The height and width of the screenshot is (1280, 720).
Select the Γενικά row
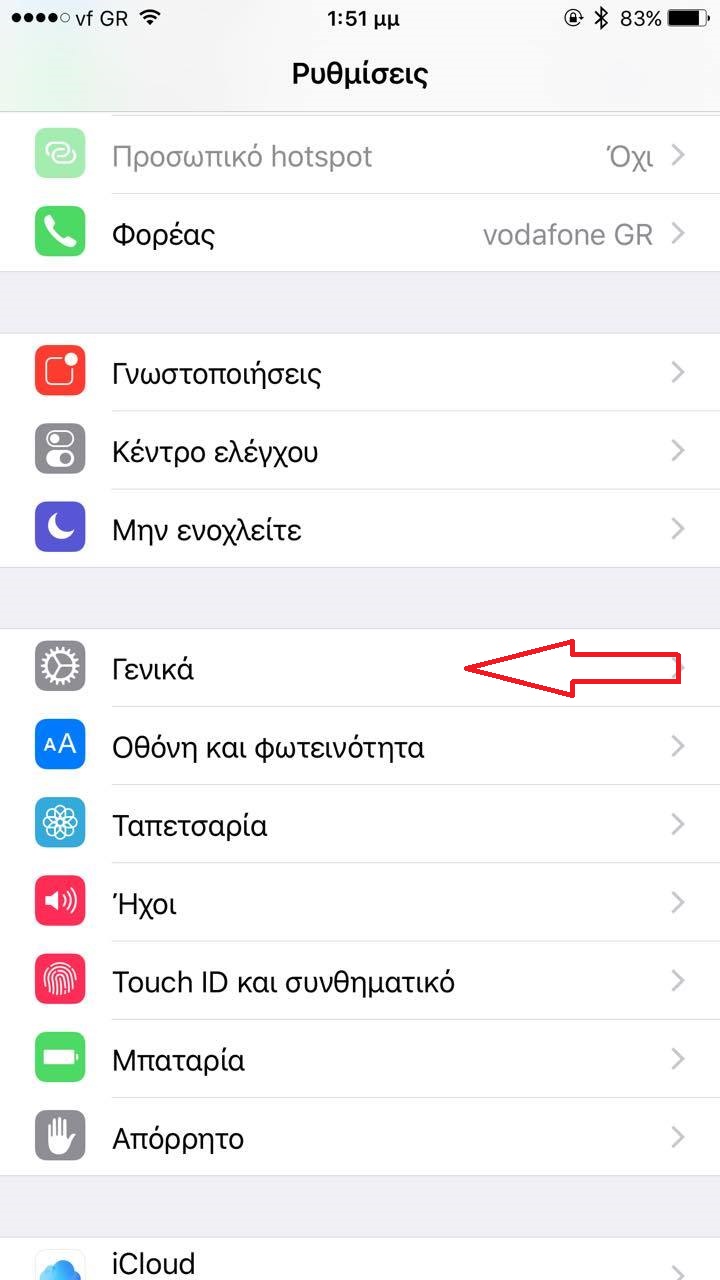pos(360,668)
